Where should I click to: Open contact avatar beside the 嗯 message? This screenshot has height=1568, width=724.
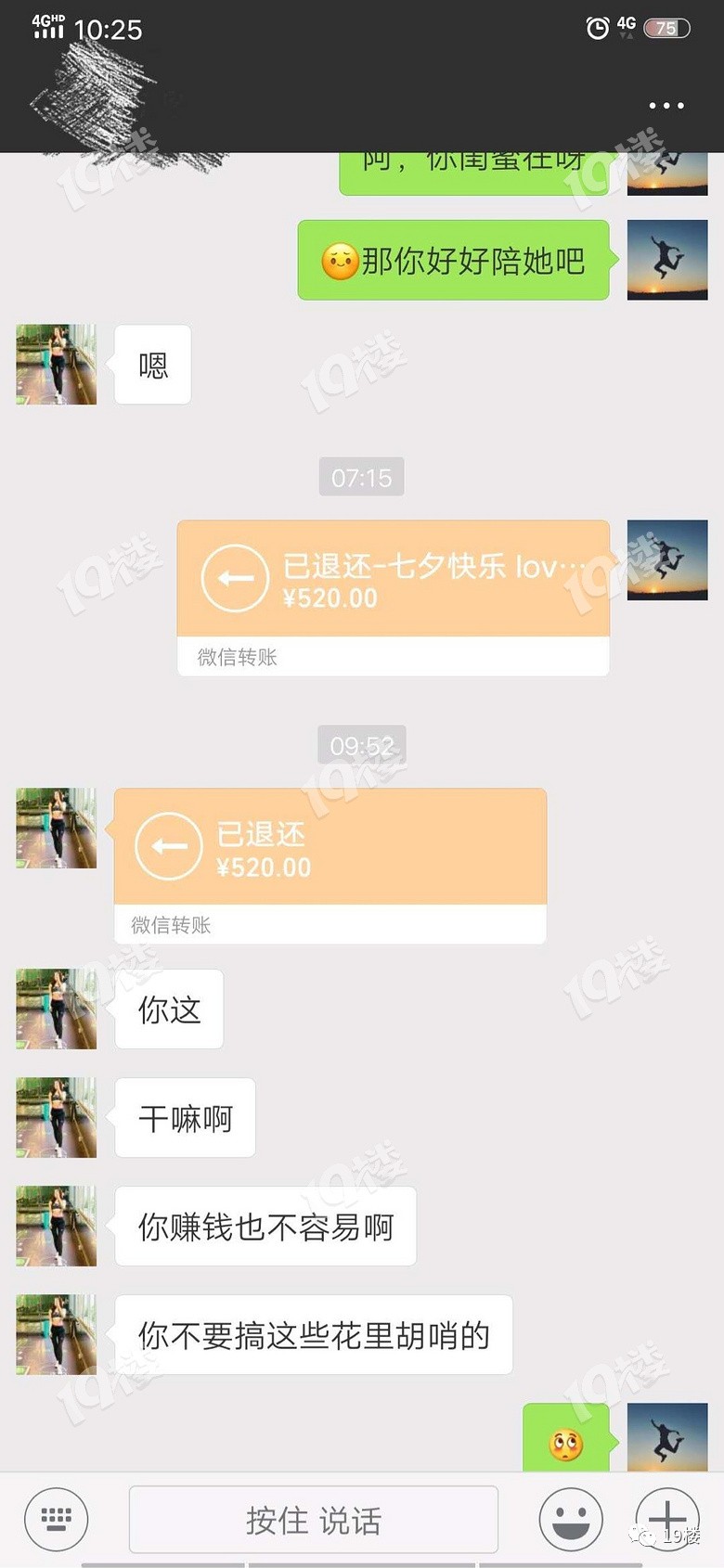(57, 365)
